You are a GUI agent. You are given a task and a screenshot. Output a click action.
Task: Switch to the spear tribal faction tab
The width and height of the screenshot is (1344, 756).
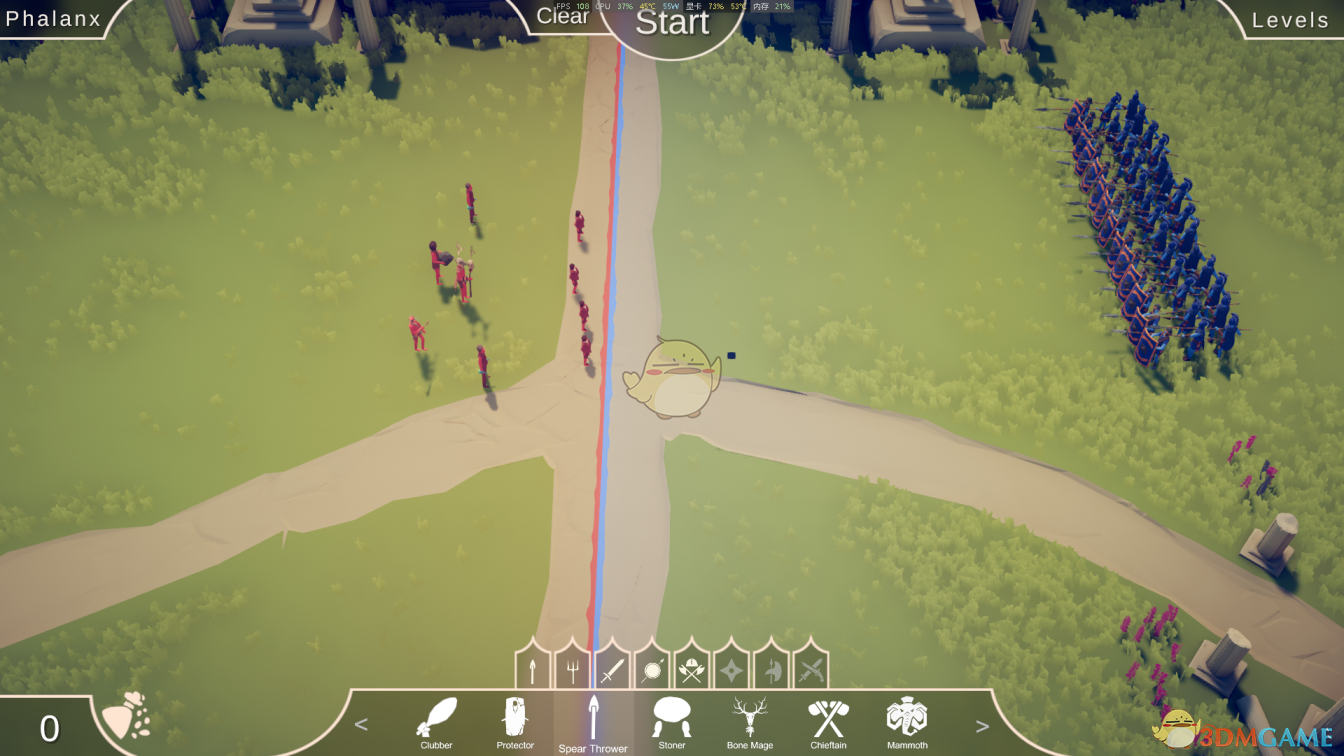pyautogui.click(x=533, y=668)
